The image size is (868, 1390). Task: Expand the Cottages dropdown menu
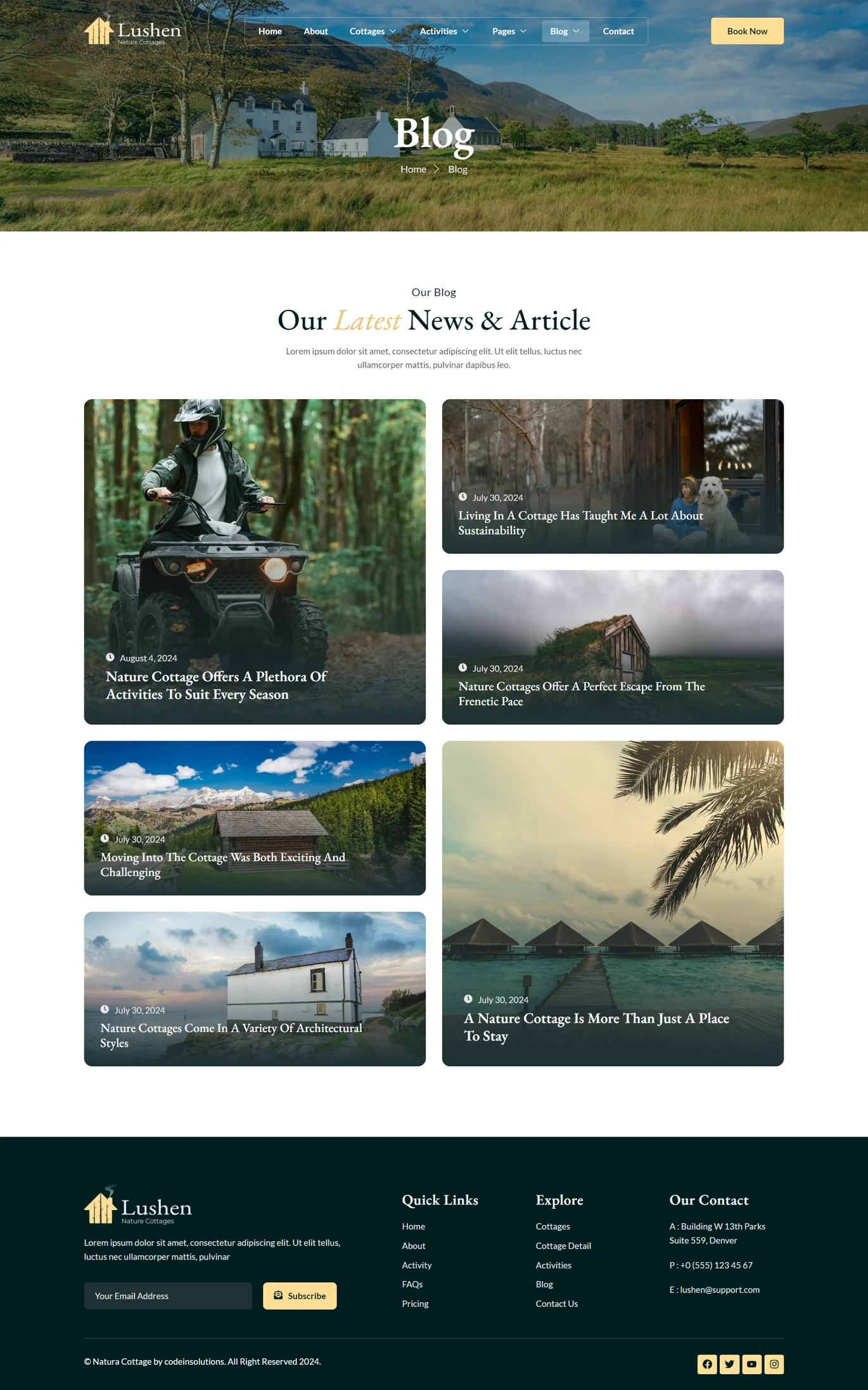tap(373, 31)
